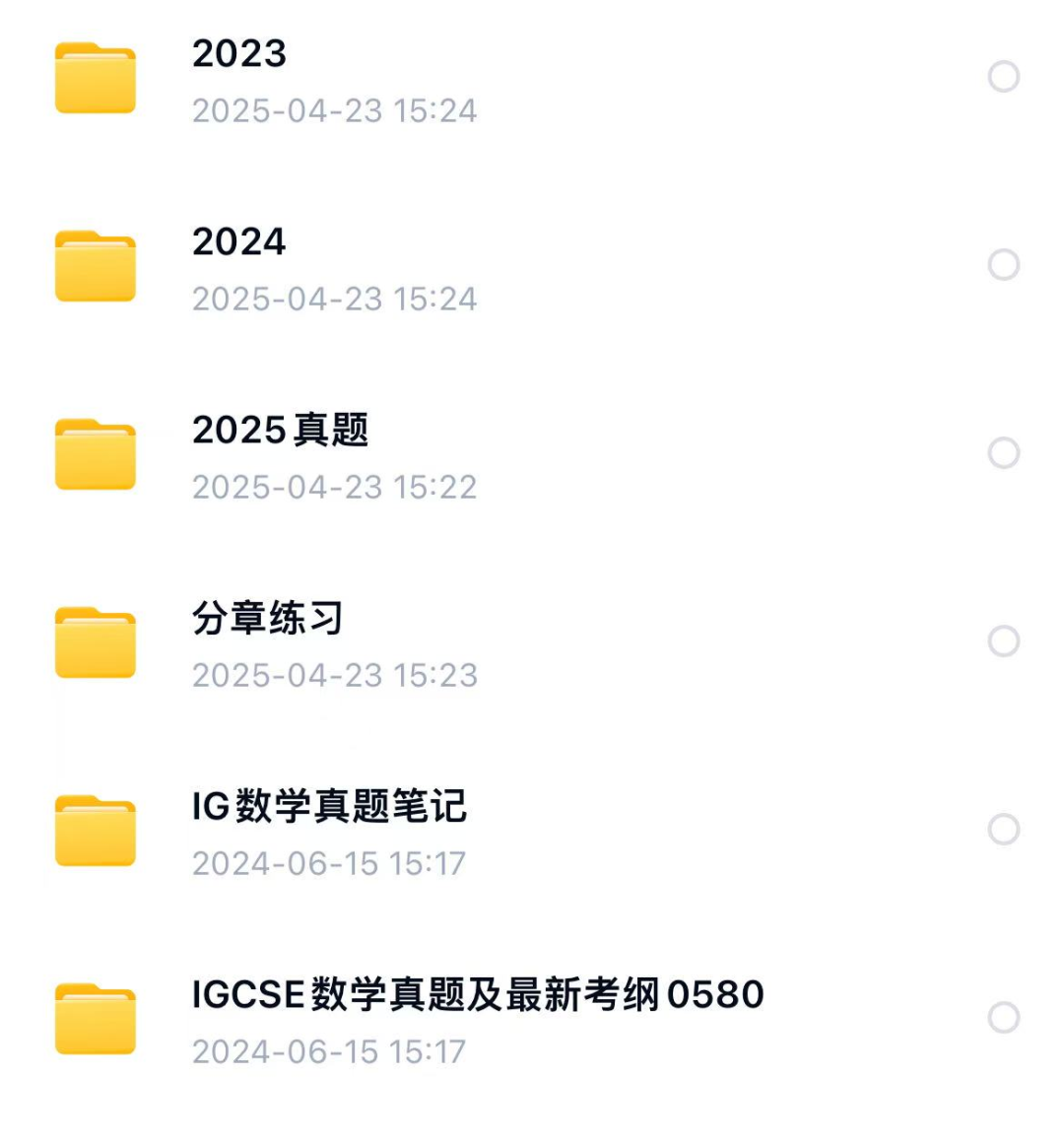Open the 分章练习 folder

pos(268,619)
